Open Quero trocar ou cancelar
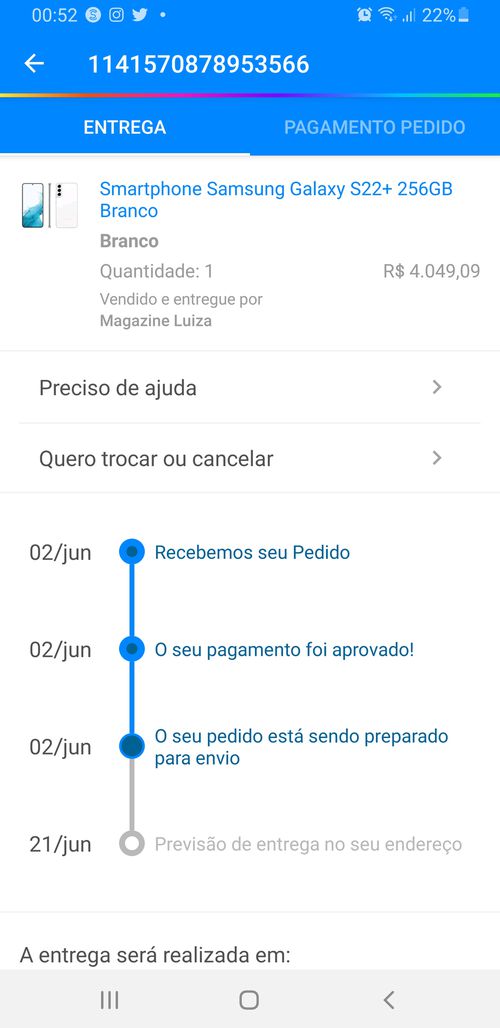The width and height of the screenshot is (500, 1028). [x=250, y=458]
